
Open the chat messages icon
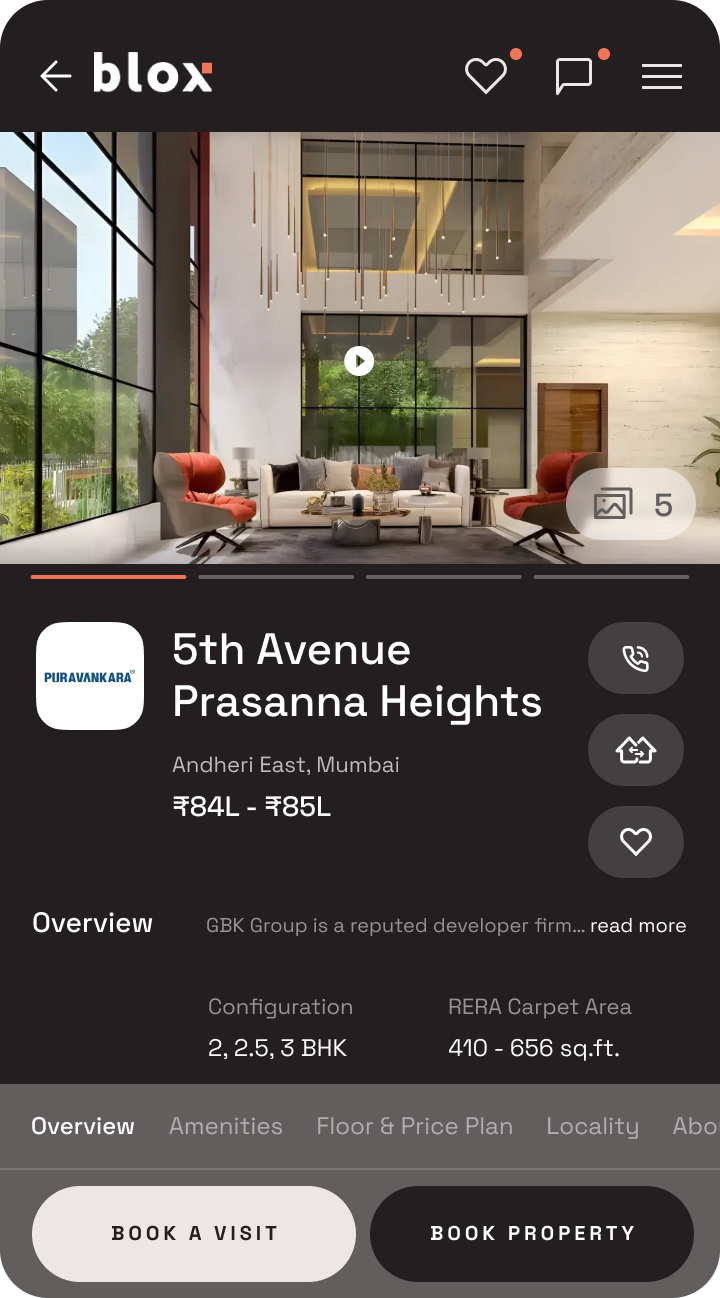point(574,76)
